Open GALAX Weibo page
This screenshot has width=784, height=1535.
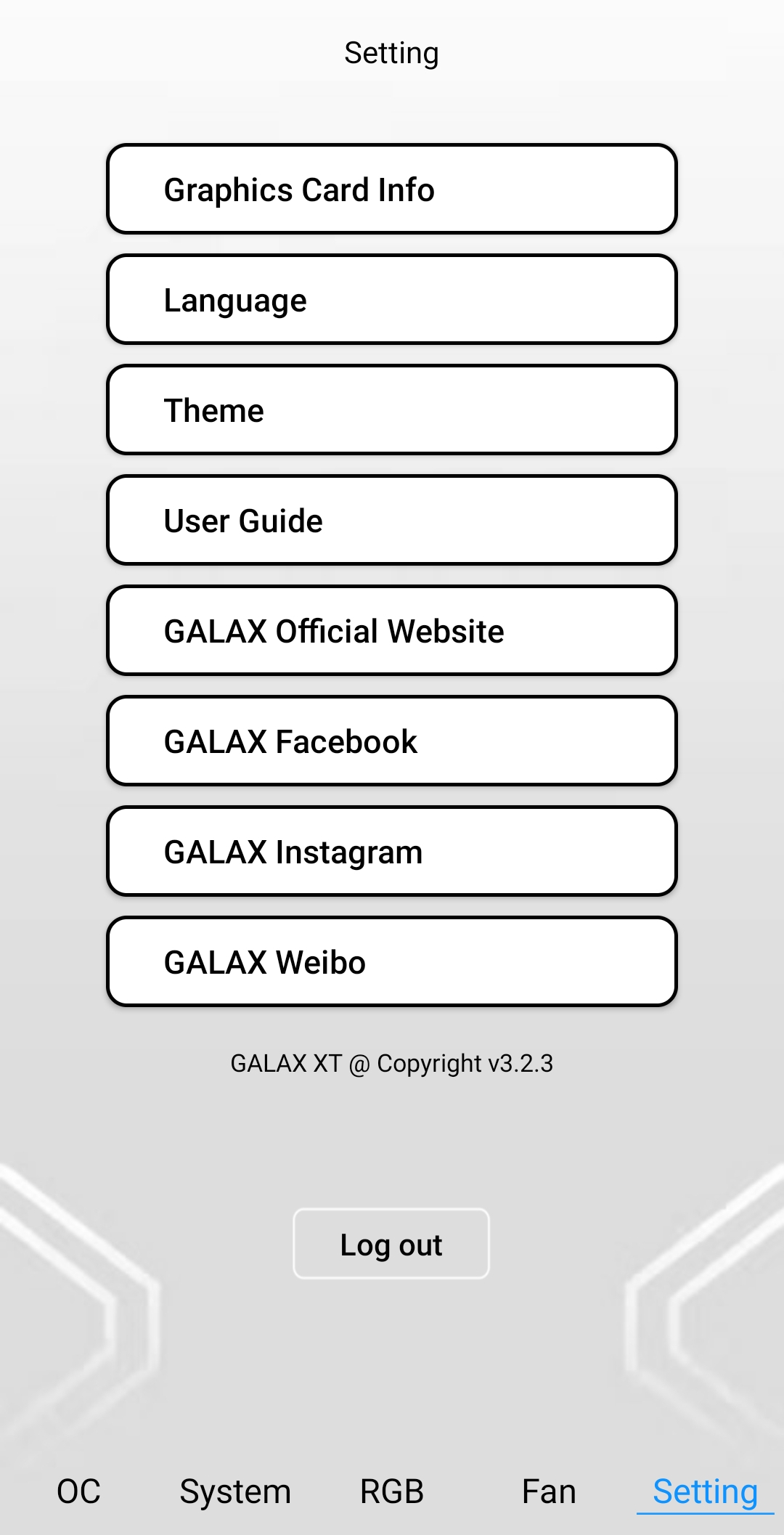[x=392, y=962]
